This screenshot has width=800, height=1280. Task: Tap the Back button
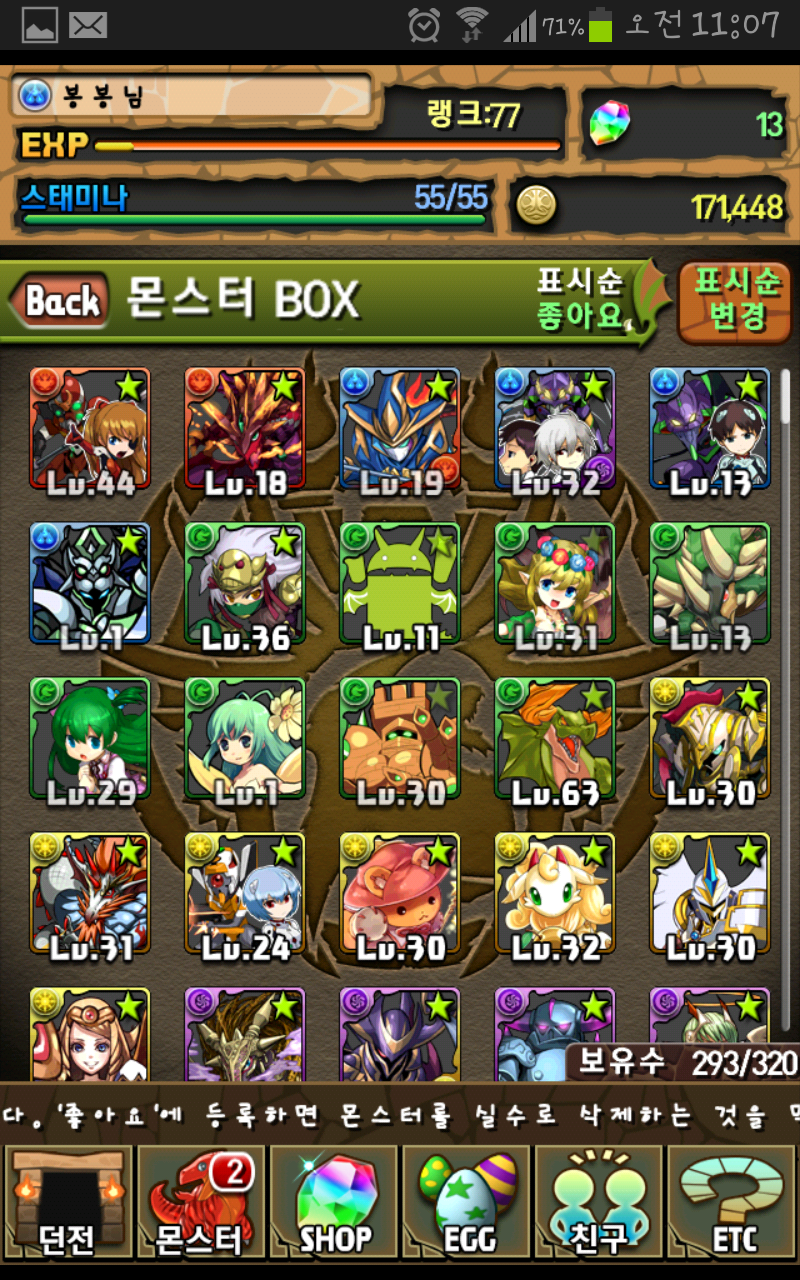pyautogui.click(x=58, y=301)
